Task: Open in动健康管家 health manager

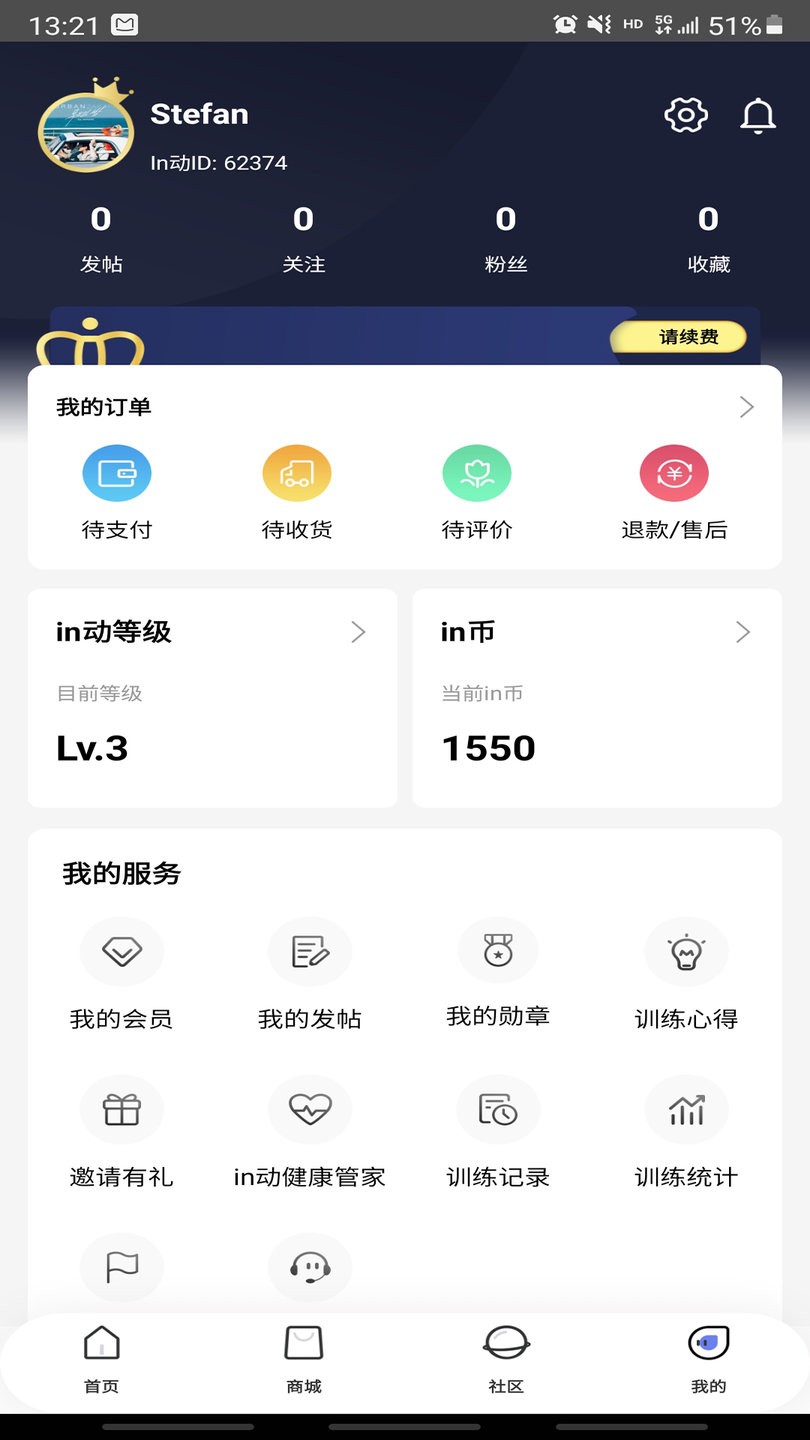Action: coord(310,1128)
